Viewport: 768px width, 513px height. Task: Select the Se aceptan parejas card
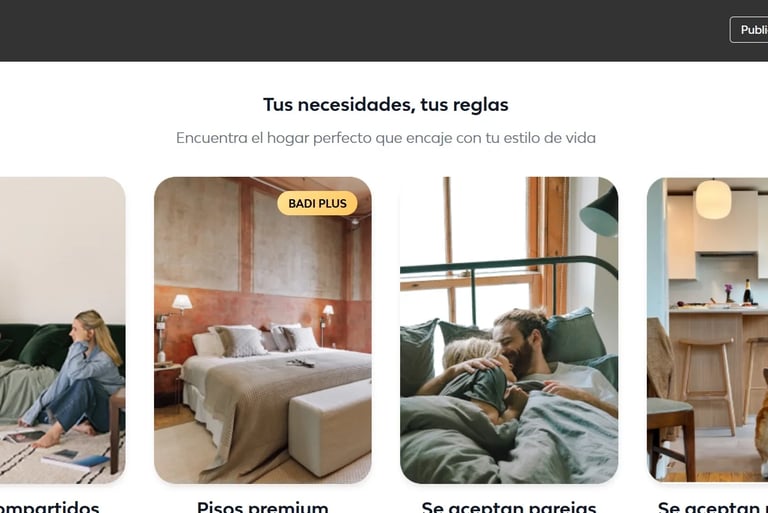click(x=509, y=331)
